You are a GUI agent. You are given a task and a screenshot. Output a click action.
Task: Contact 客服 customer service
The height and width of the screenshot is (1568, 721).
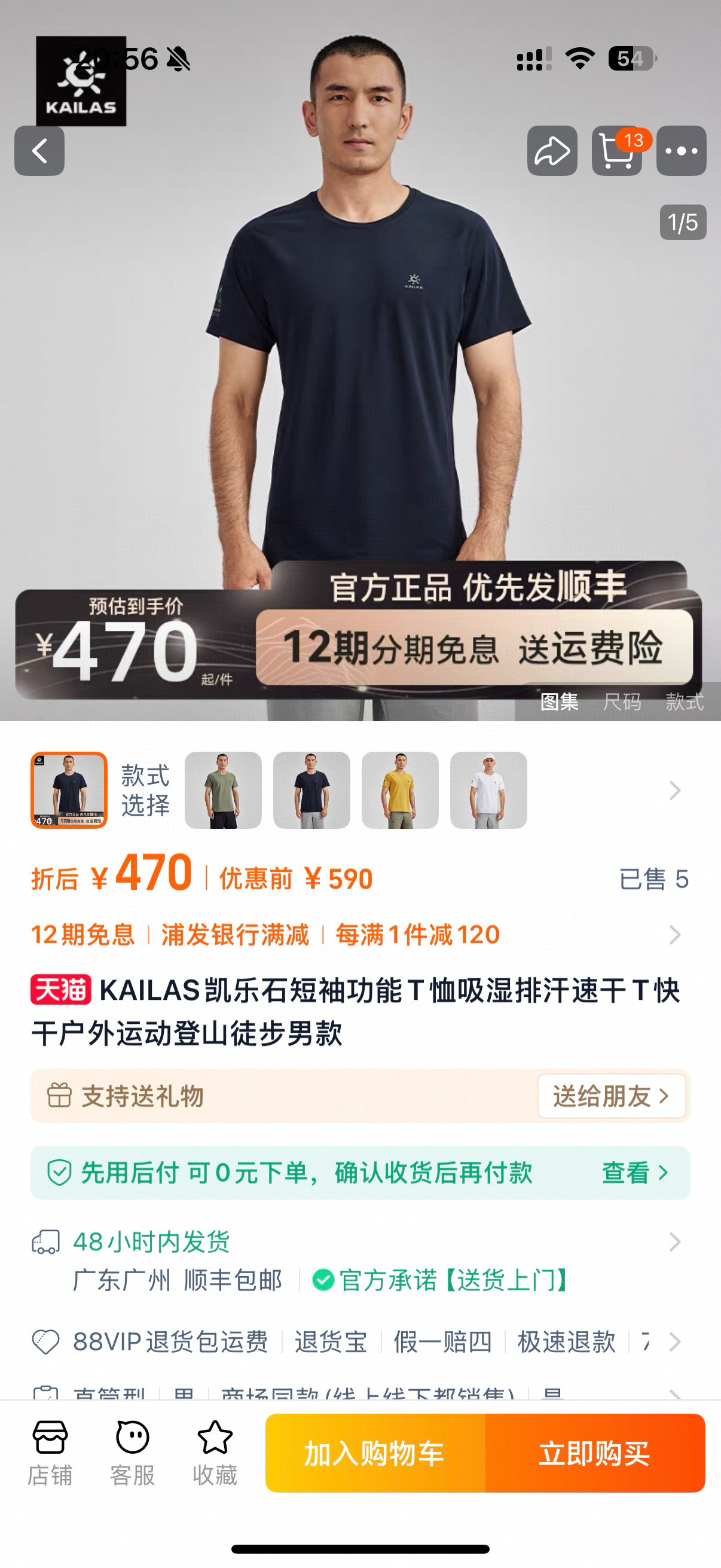tap(132, 1453)
